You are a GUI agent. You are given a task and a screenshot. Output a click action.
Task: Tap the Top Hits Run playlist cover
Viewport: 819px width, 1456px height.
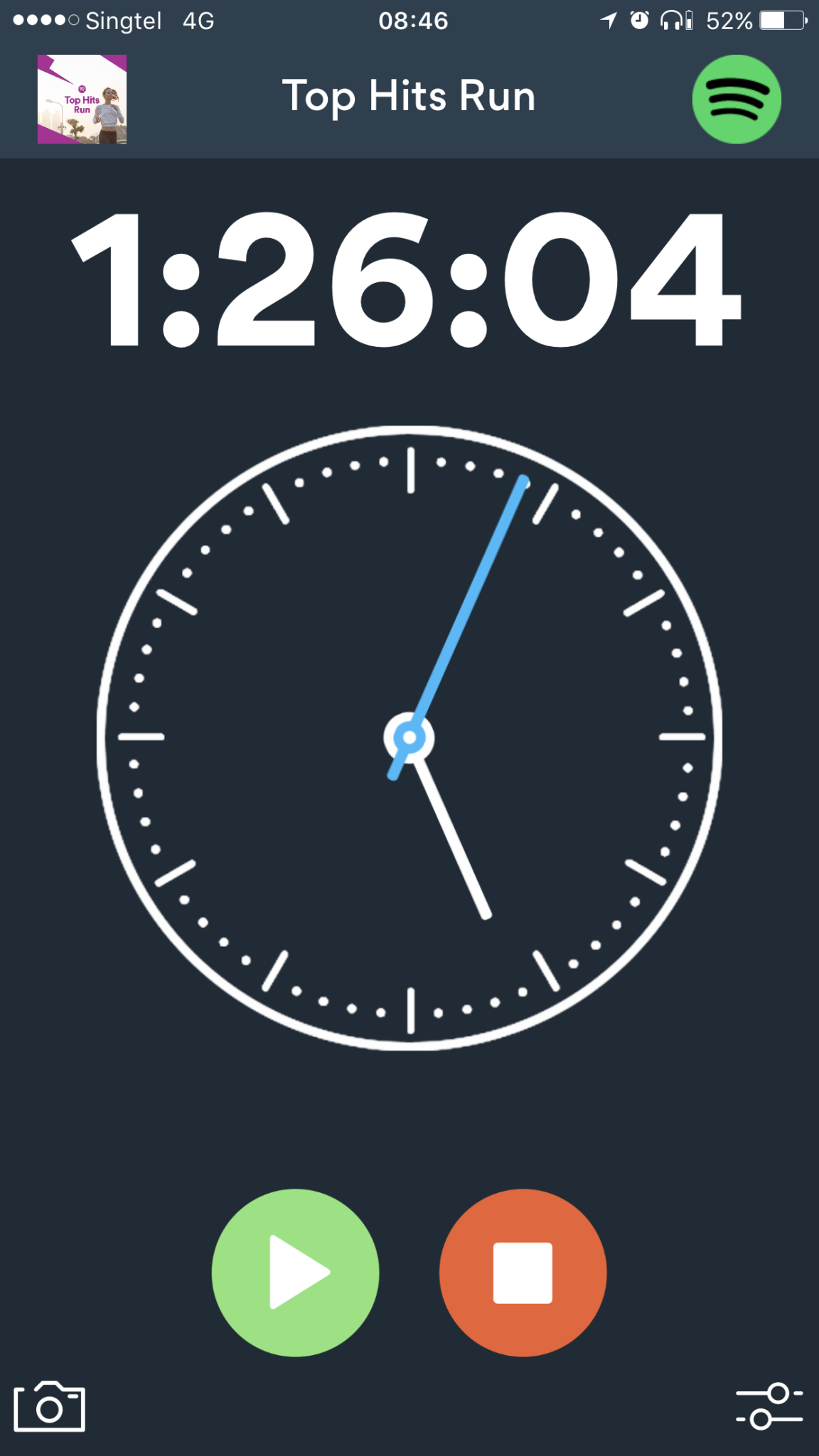[82, 99]
